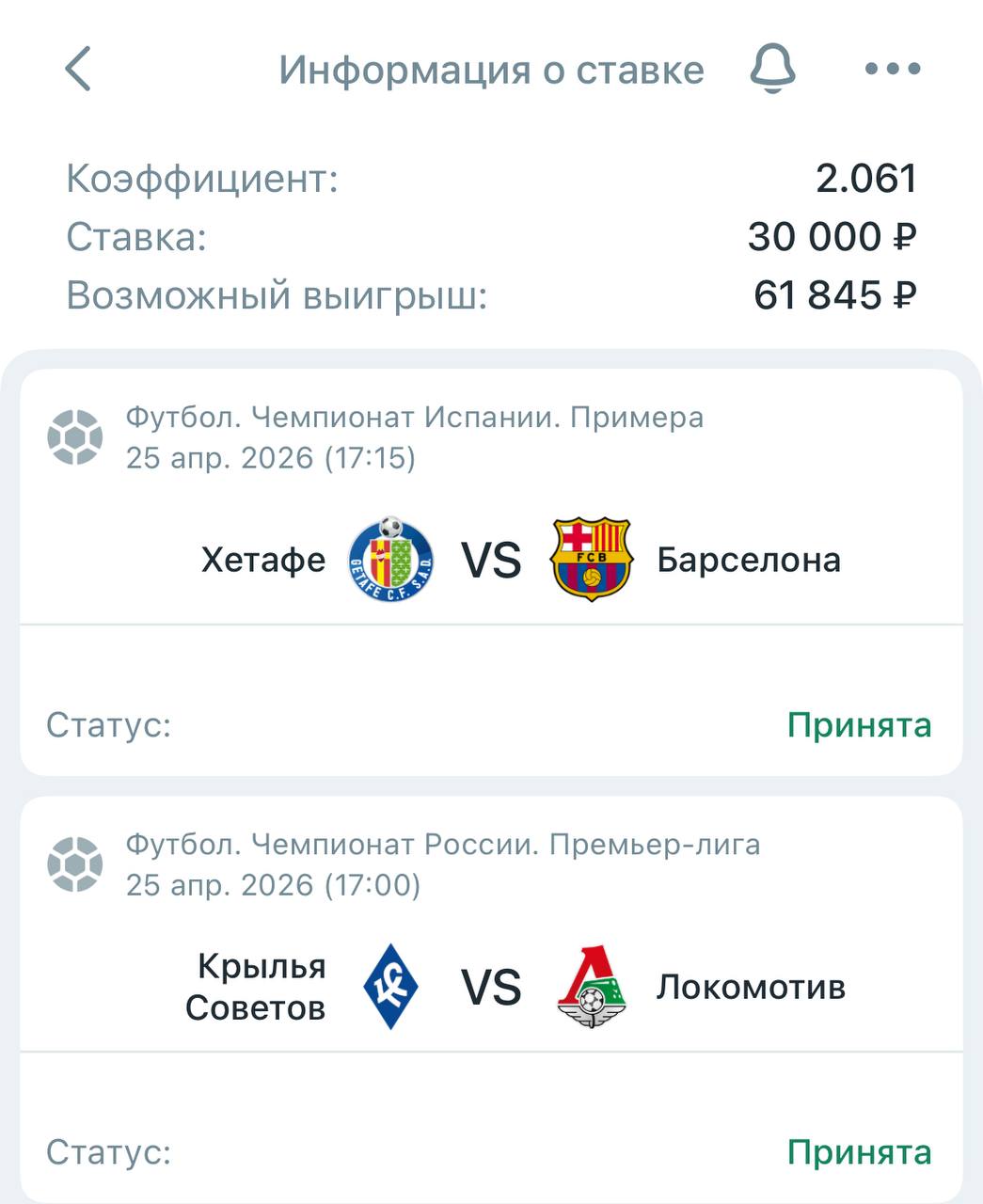
Task: Go back using the top-left arrow
Action: 78,69
